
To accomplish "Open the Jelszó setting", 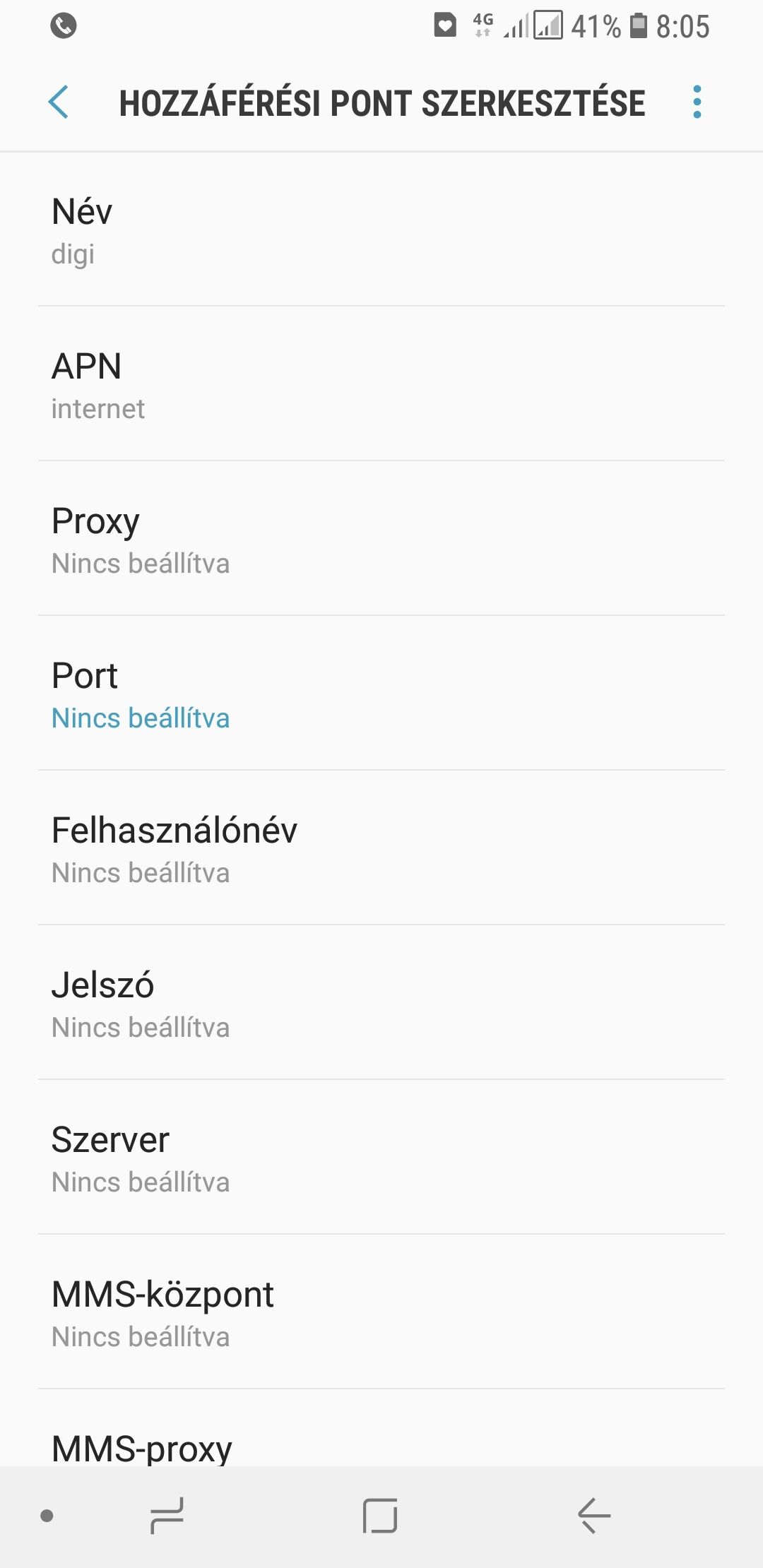I will pos(381,1002).
